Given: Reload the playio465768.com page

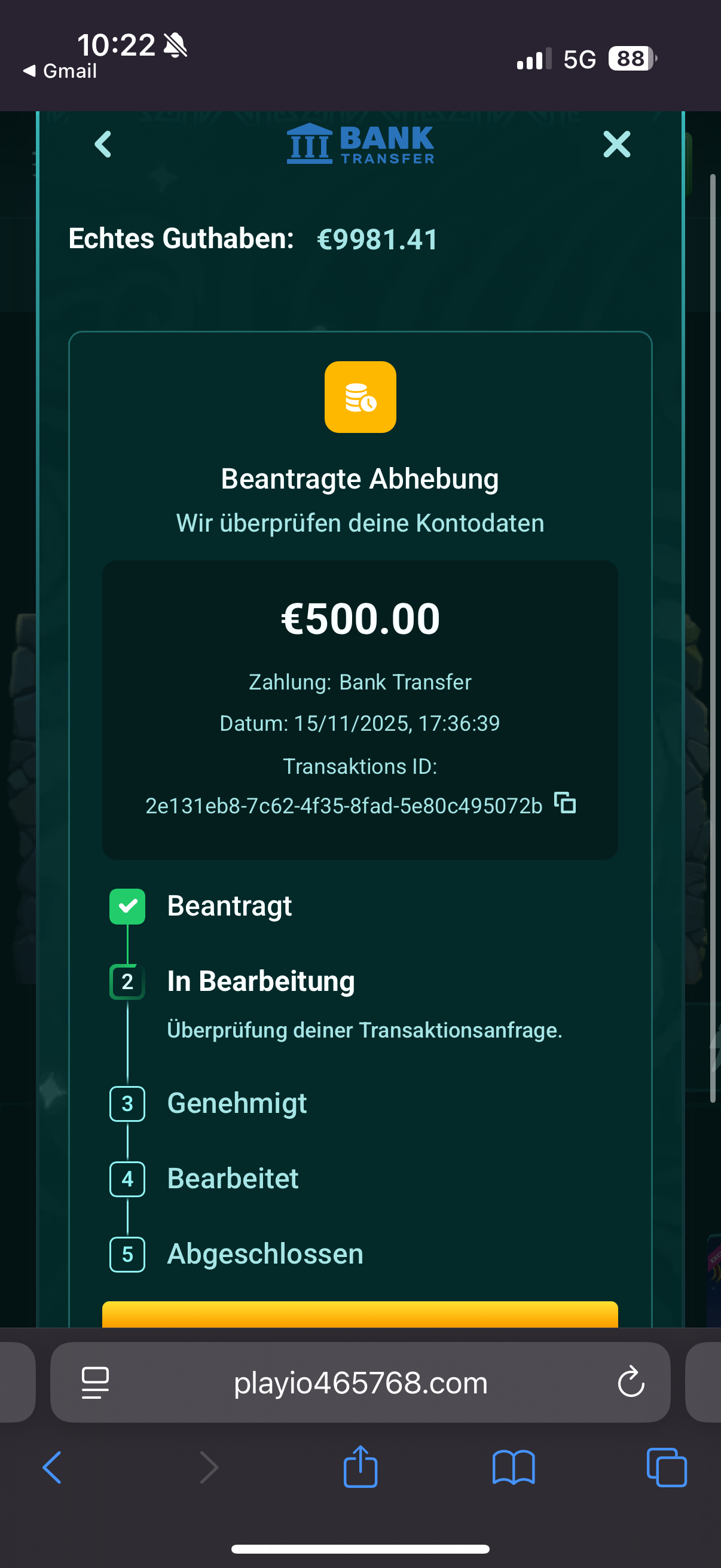Looking at the screenshot, I should pos(630,1382).
